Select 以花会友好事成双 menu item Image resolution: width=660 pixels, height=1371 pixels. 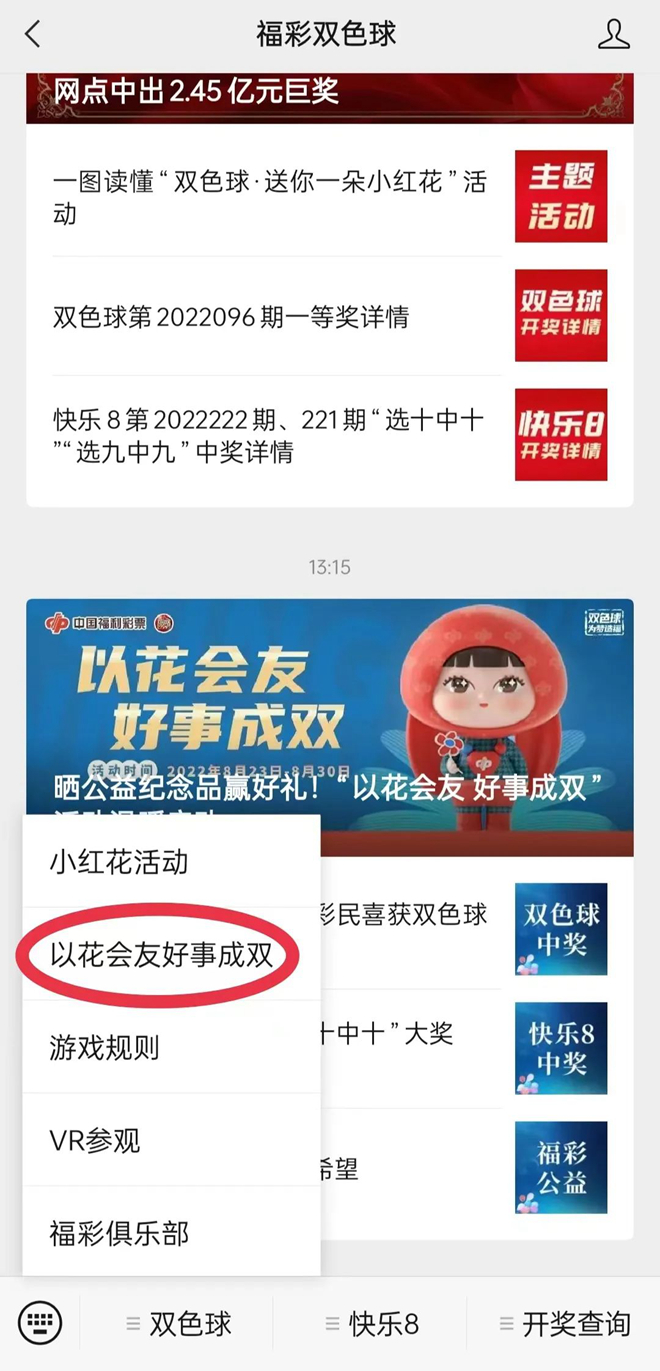coord(161,955)
